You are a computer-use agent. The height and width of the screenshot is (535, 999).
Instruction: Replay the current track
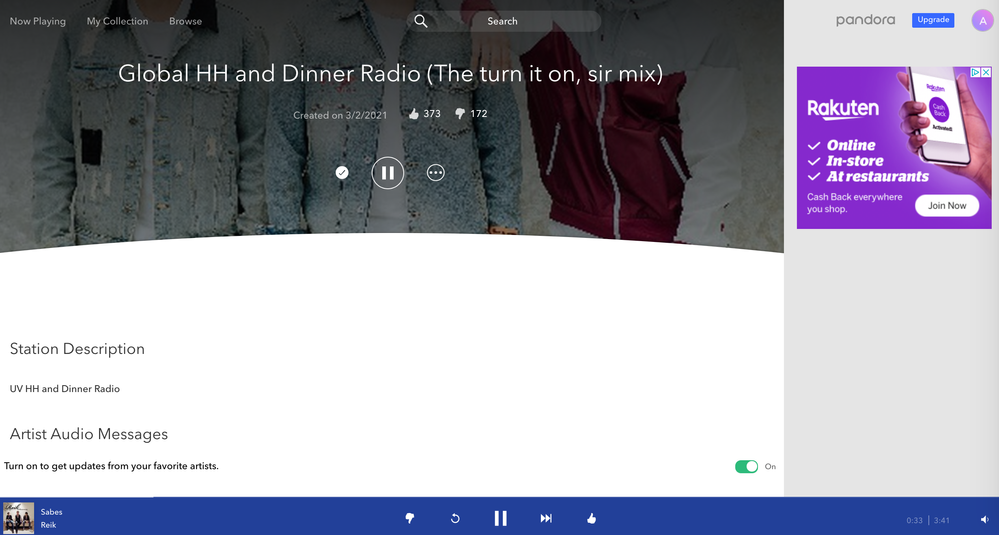click(x=455, y=518)
